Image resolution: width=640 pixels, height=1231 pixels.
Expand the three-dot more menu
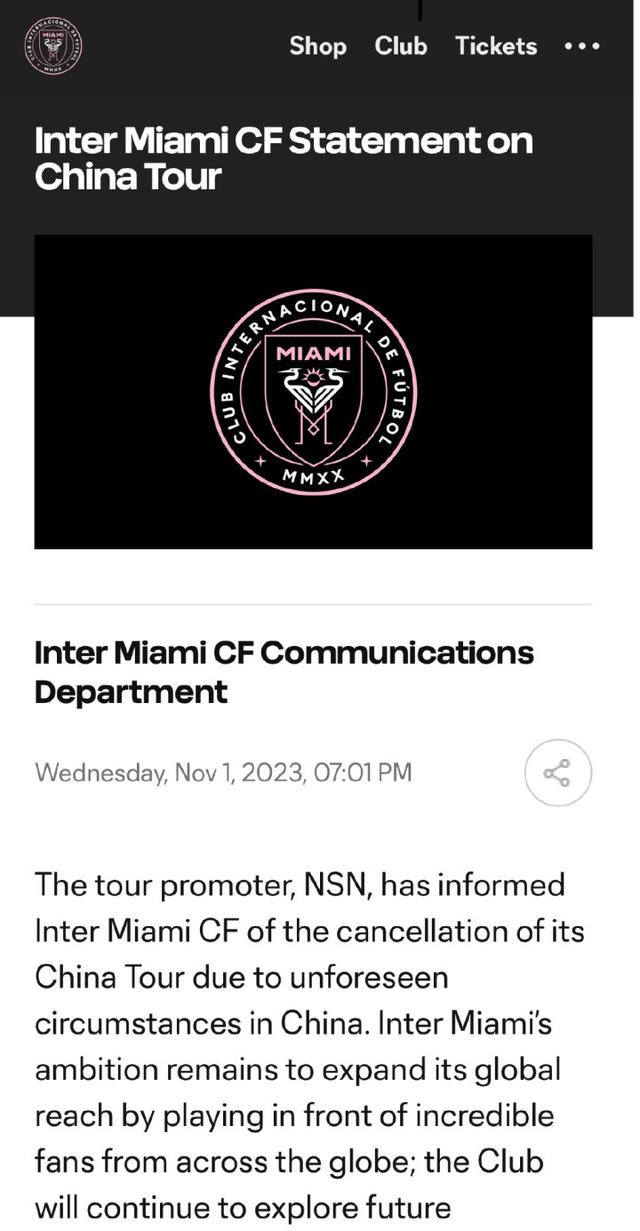point(582,46)
